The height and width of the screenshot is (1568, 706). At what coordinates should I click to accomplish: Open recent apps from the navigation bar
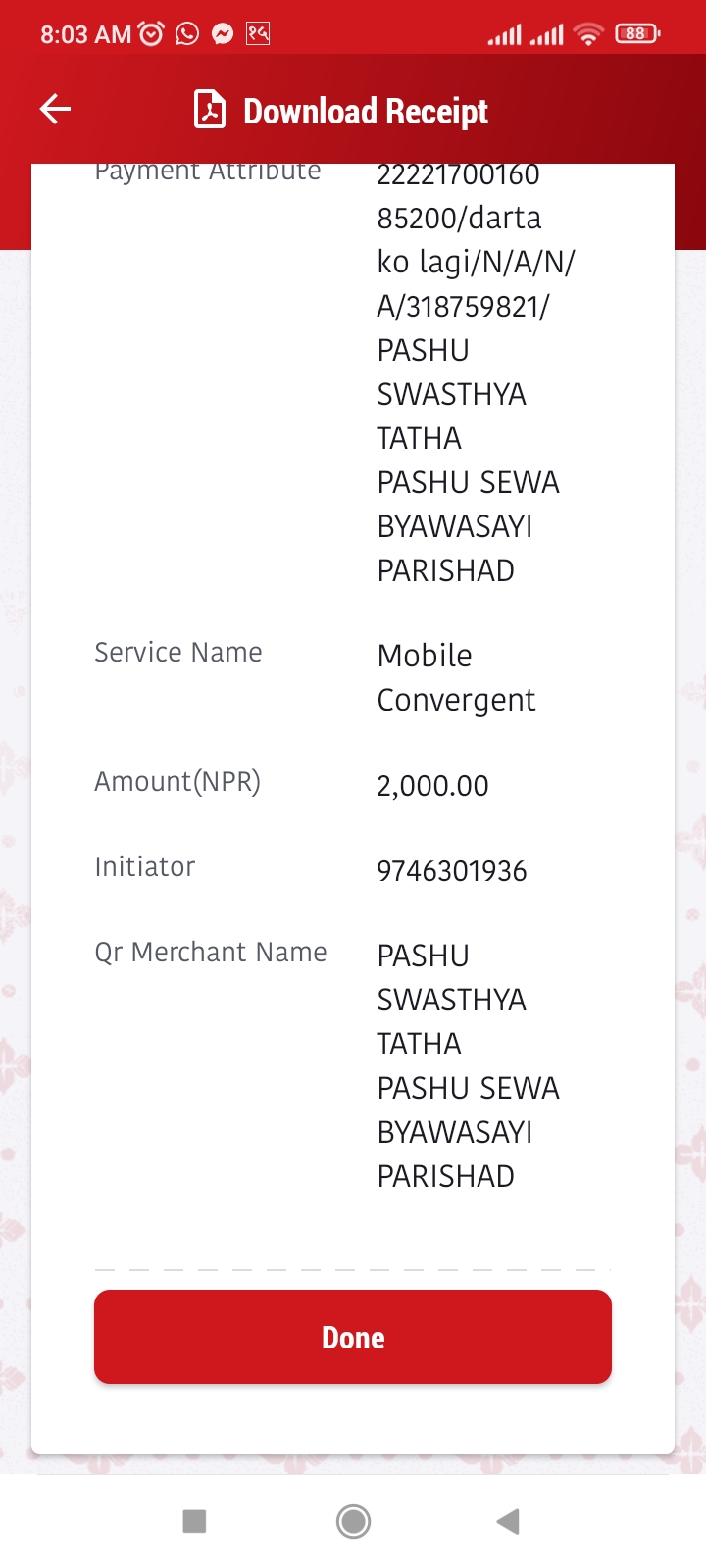click(x=195, y=1521)
